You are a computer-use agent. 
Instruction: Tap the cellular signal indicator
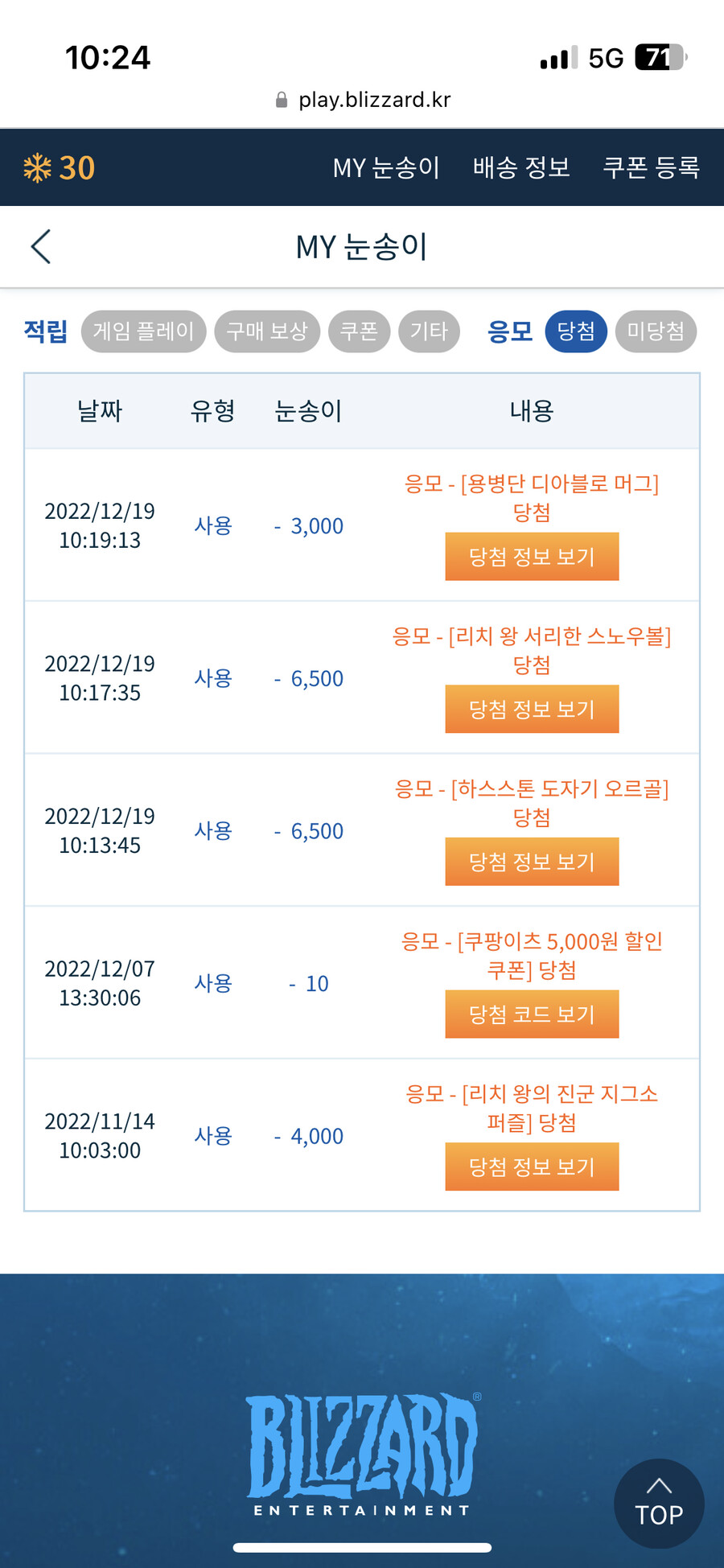[x=557, y=55]
